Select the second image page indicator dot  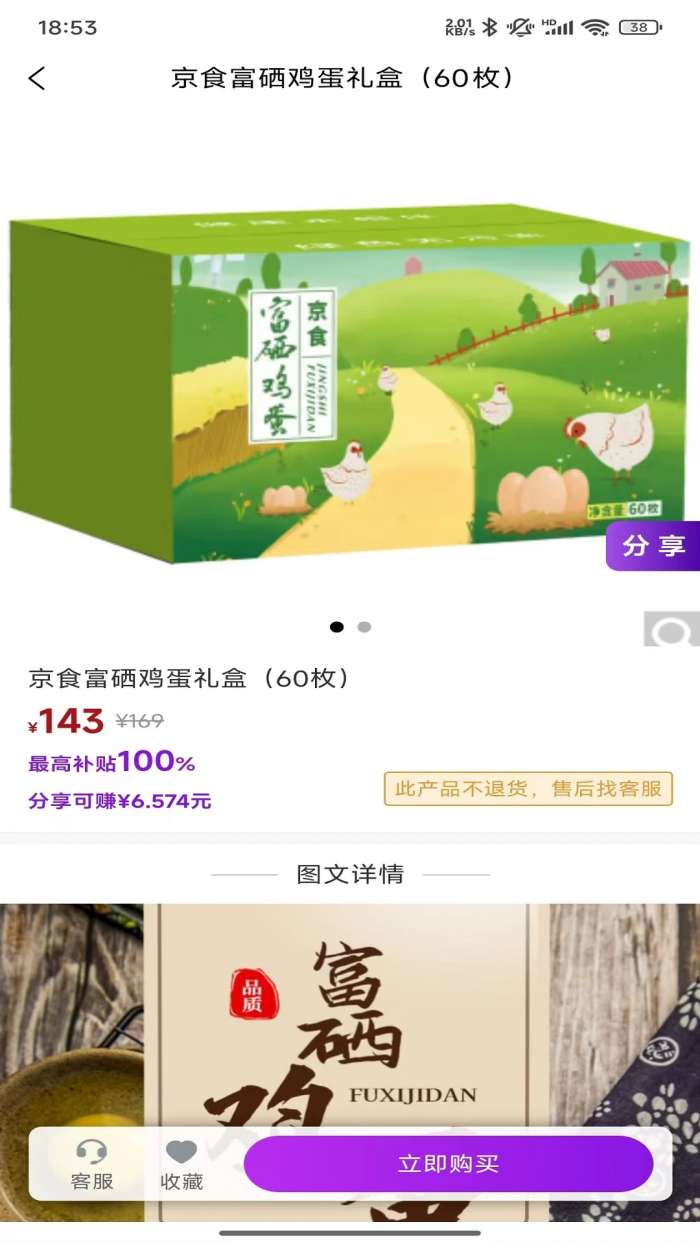(364, 627)
